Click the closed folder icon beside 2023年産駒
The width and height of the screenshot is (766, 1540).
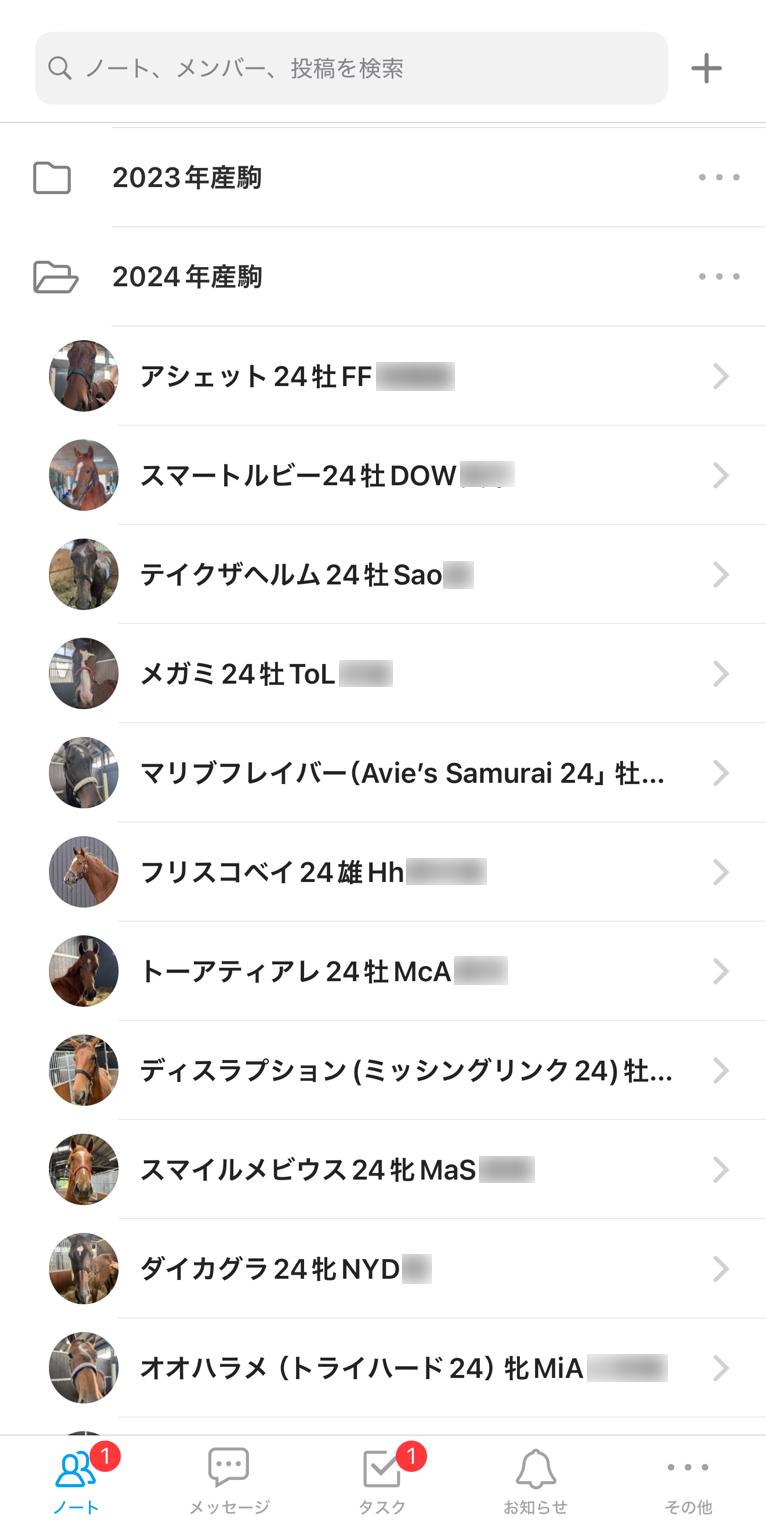click(x=52, y=177)
